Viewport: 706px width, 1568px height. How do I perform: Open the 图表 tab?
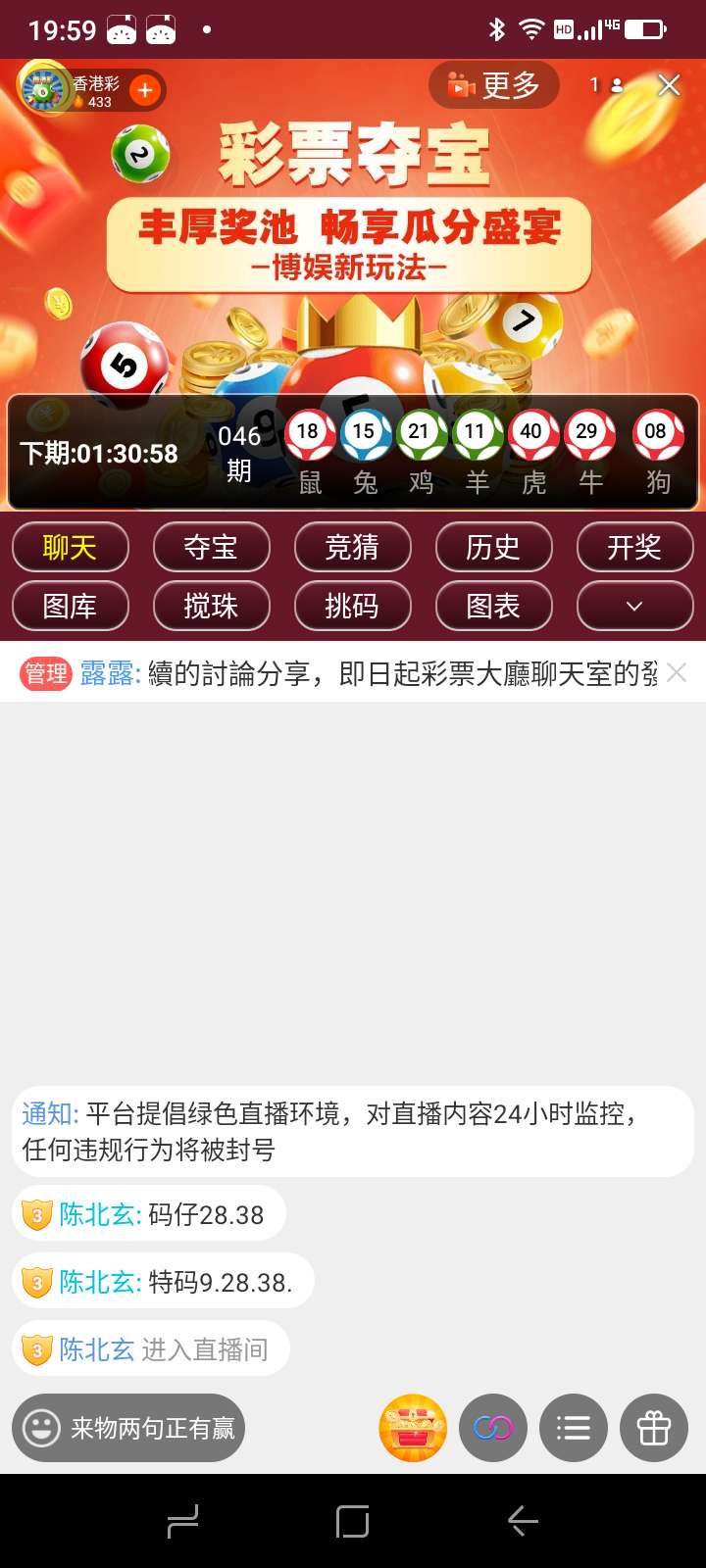pyautogui.click(x=493, y=606)
